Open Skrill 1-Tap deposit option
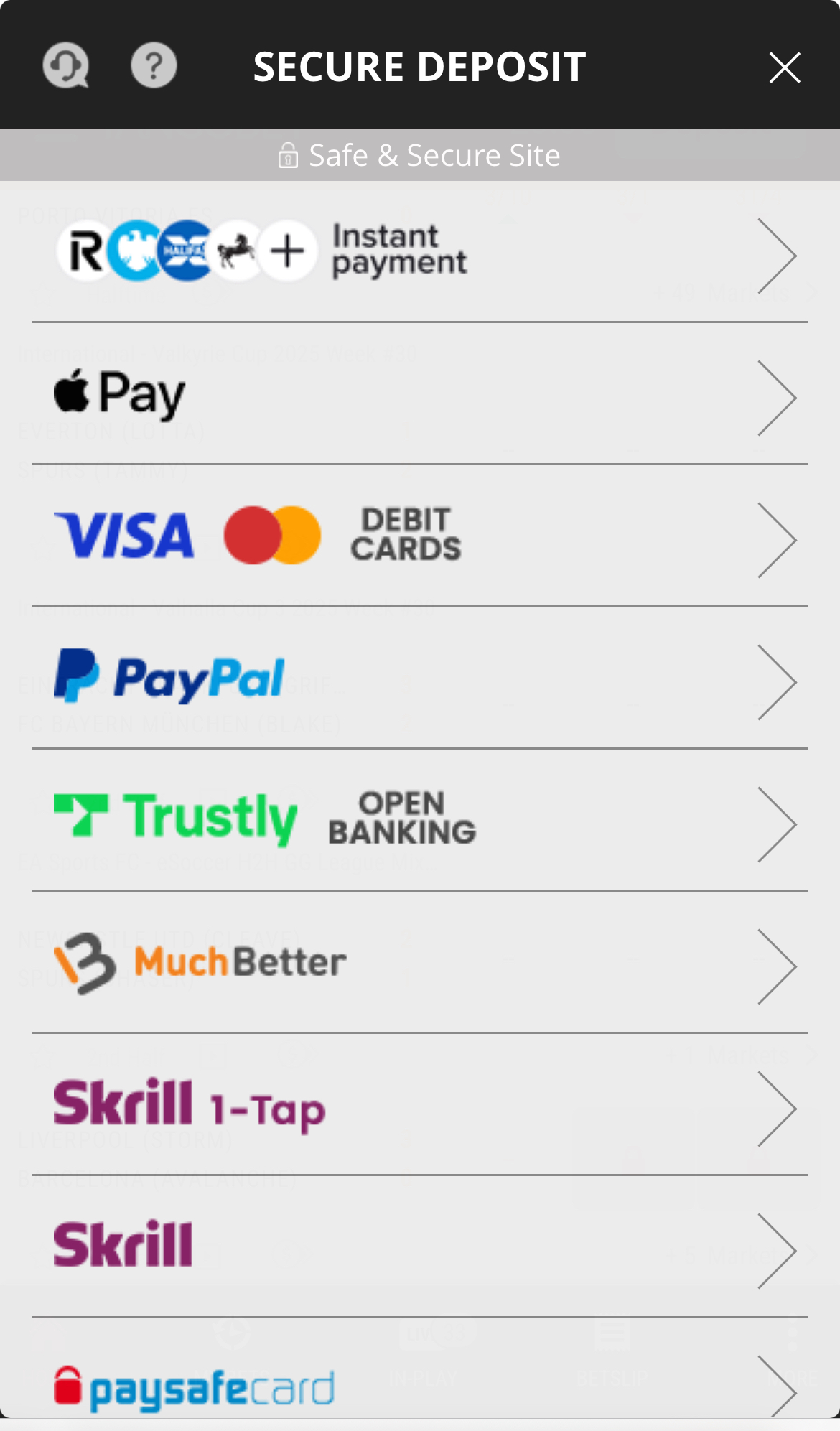Screen dimensions: 840x1431 (419, 1105)
